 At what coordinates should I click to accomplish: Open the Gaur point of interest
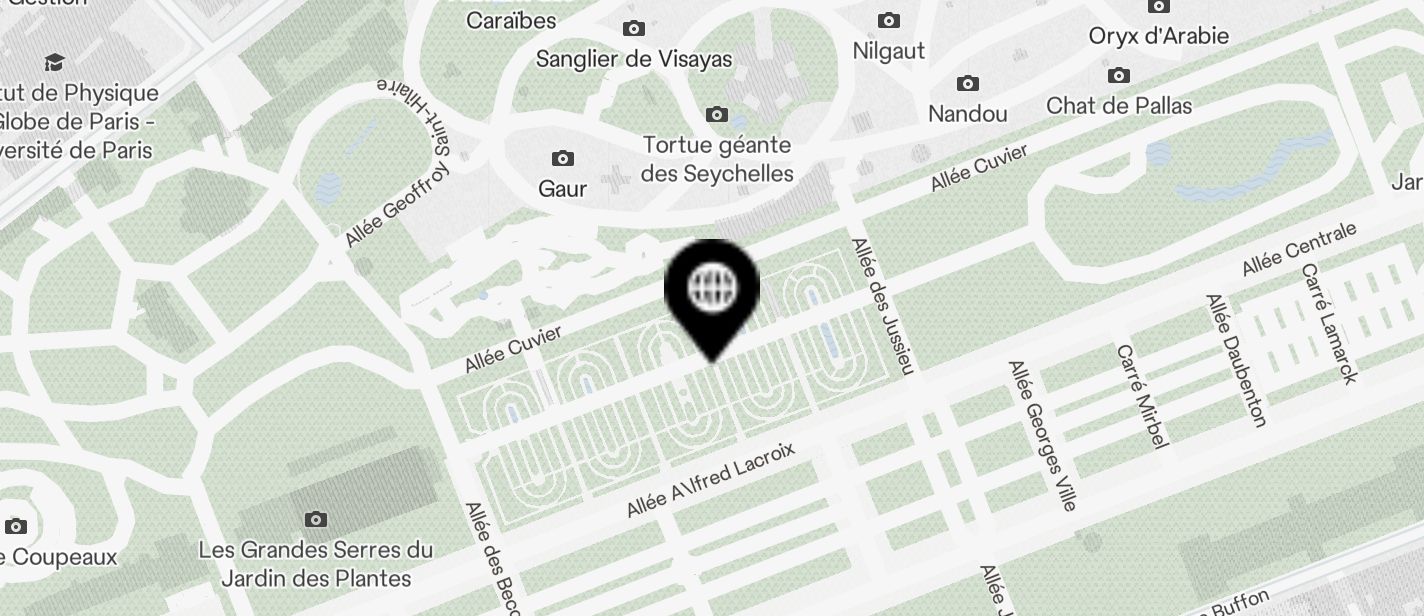[x=563, y=159]
